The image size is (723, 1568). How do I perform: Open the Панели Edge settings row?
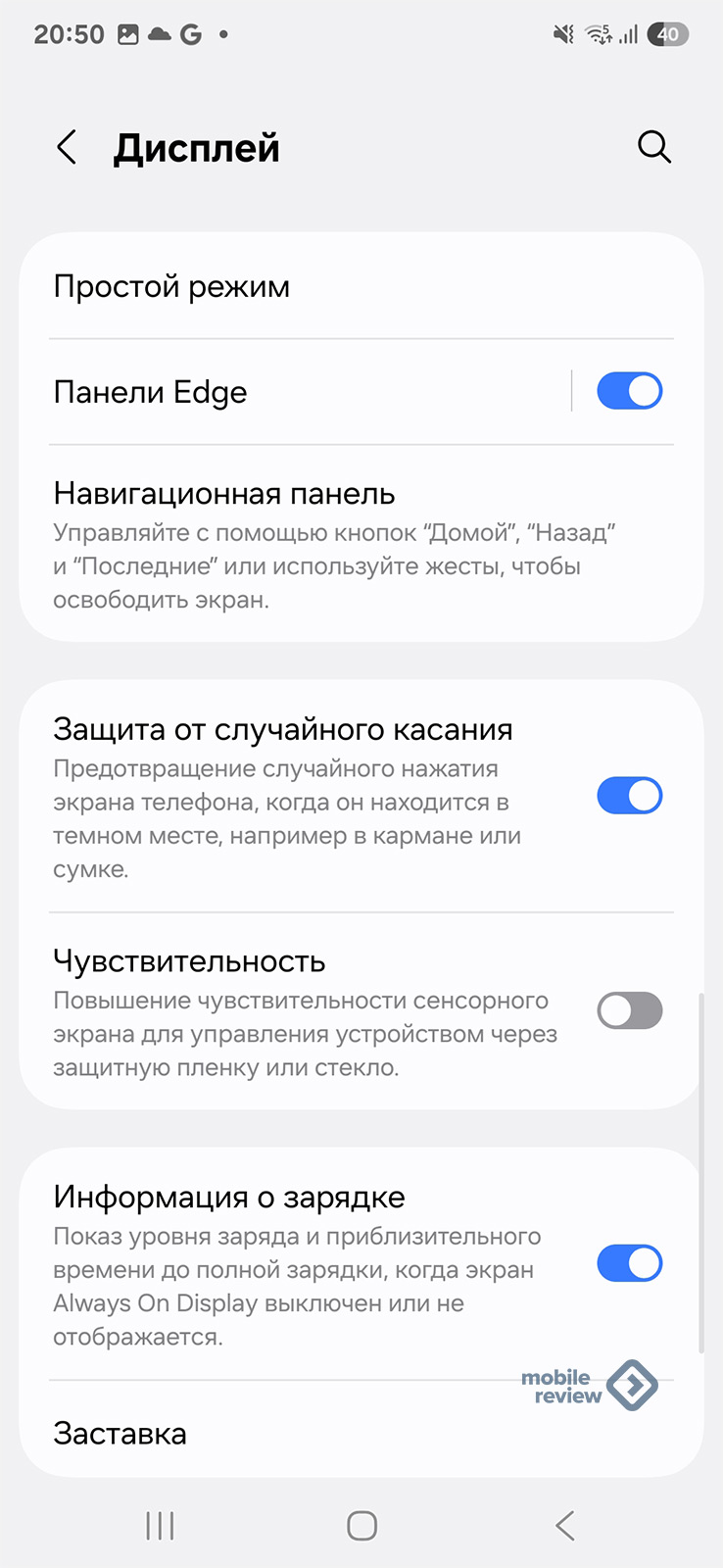click(294, 392)
